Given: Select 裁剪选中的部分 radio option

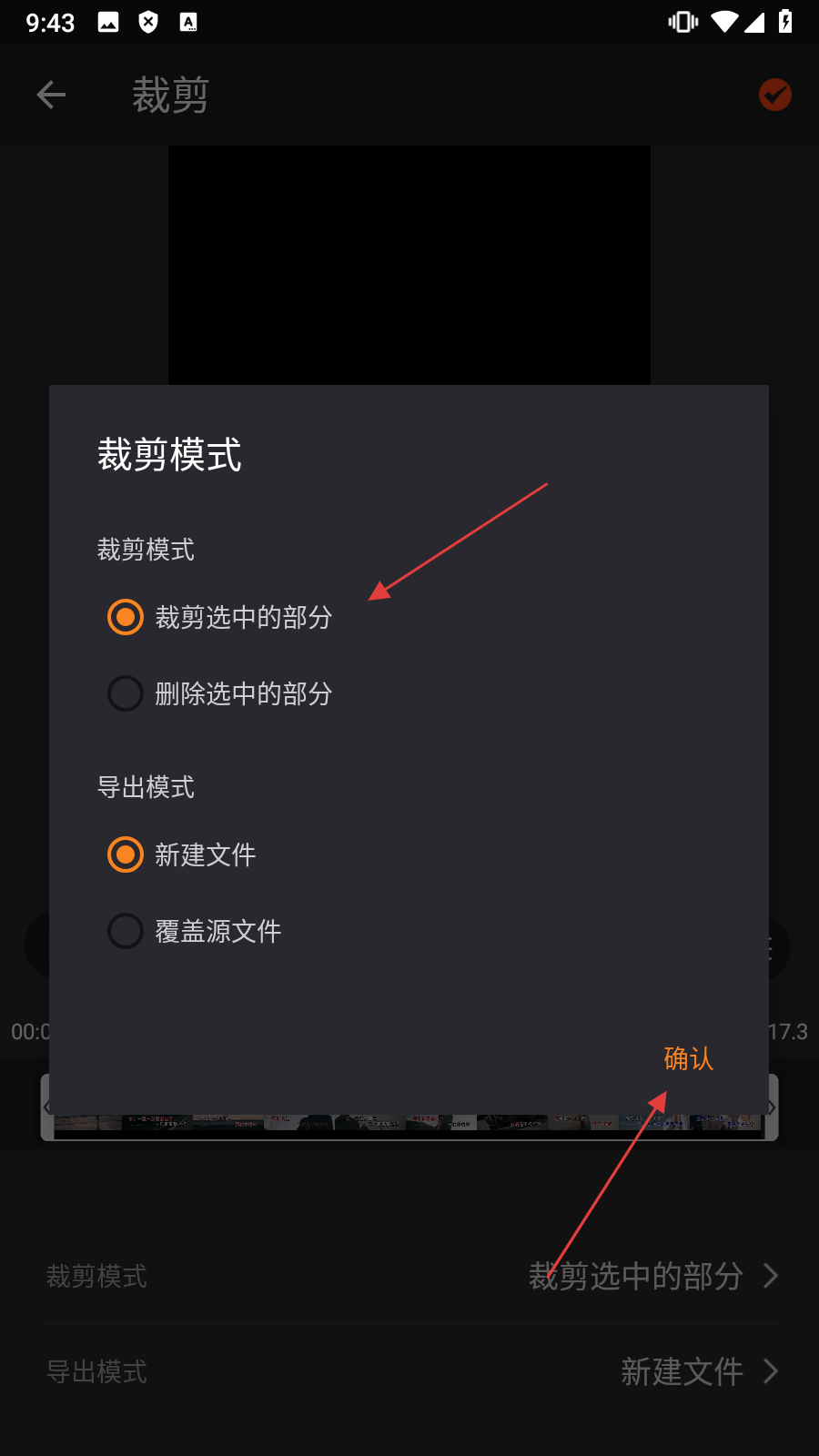Looking at the screenshot, I should coord(126,617).
